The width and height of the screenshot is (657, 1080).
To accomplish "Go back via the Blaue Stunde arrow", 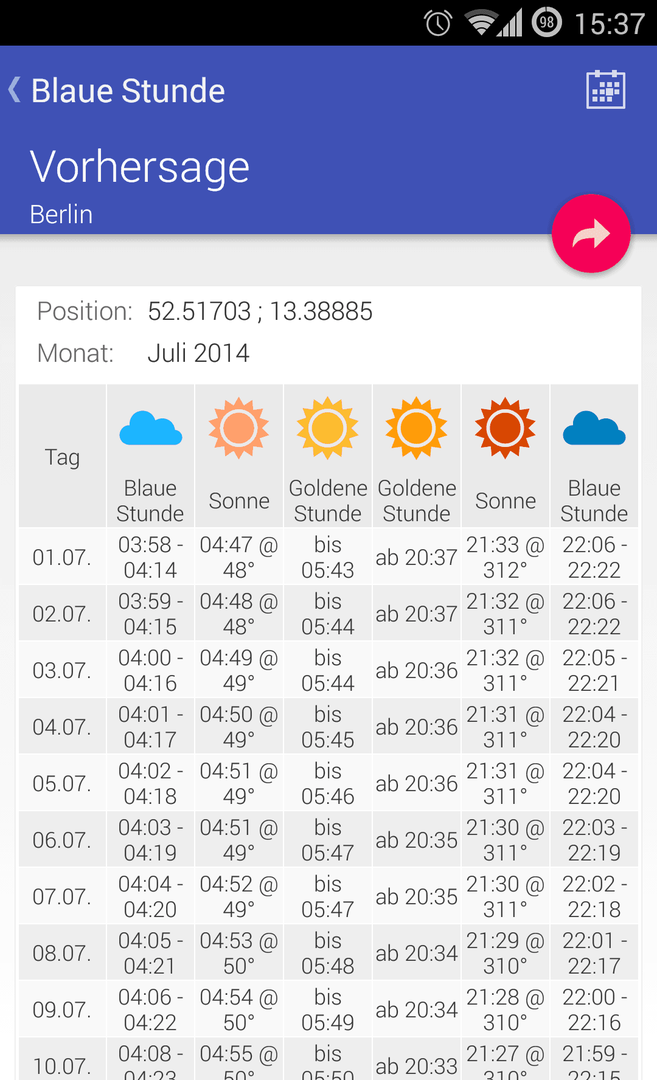I will pos(14,90).
